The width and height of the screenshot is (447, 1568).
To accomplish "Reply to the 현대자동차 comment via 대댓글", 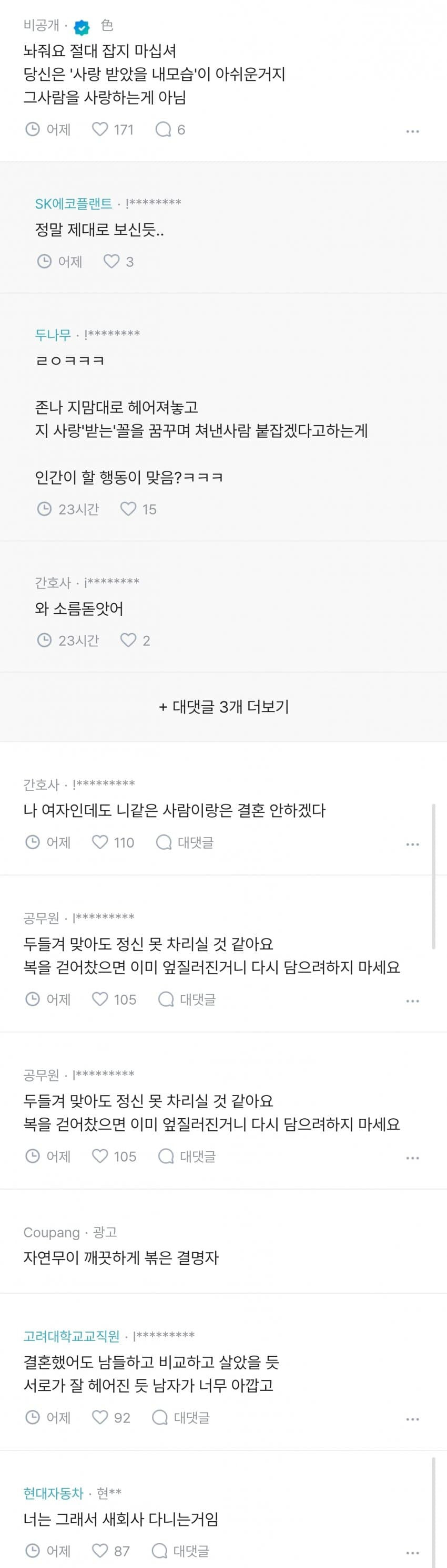I will point(180,1551).
